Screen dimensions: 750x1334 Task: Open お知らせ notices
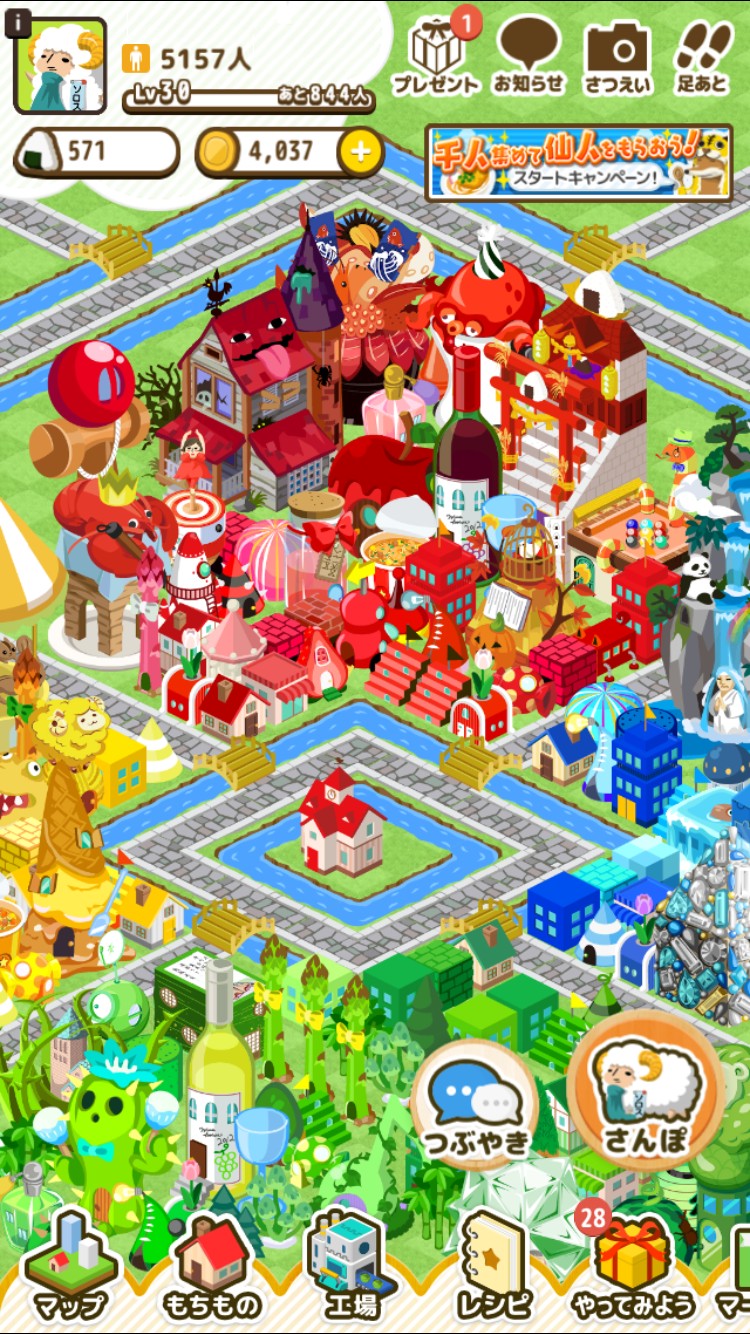(x=529, y=56)
